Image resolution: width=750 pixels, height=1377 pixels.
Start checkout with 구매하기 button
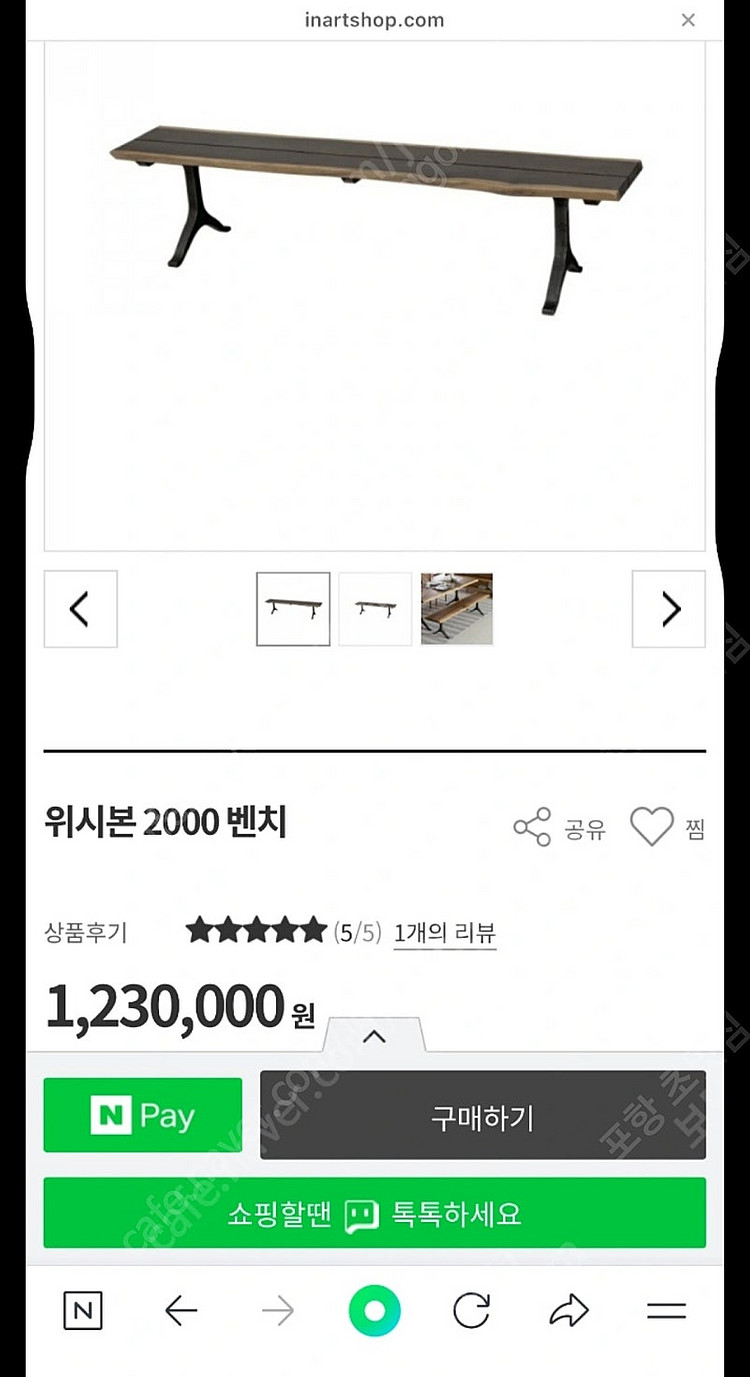coord(483,1118)
